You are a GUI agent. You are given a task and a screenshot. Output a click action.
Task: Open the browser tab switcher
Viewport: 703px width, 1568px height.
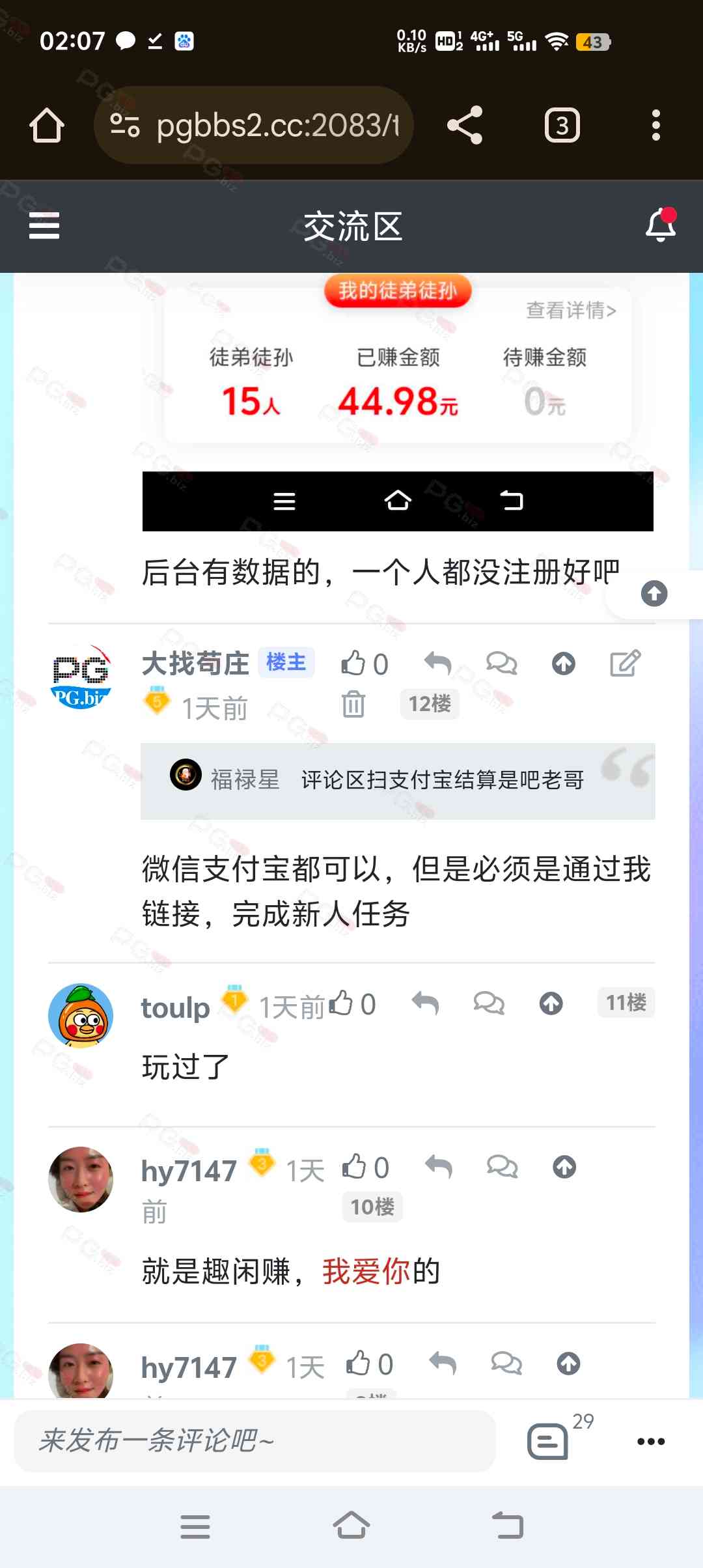pyautogui.click(x=562, y=125)
